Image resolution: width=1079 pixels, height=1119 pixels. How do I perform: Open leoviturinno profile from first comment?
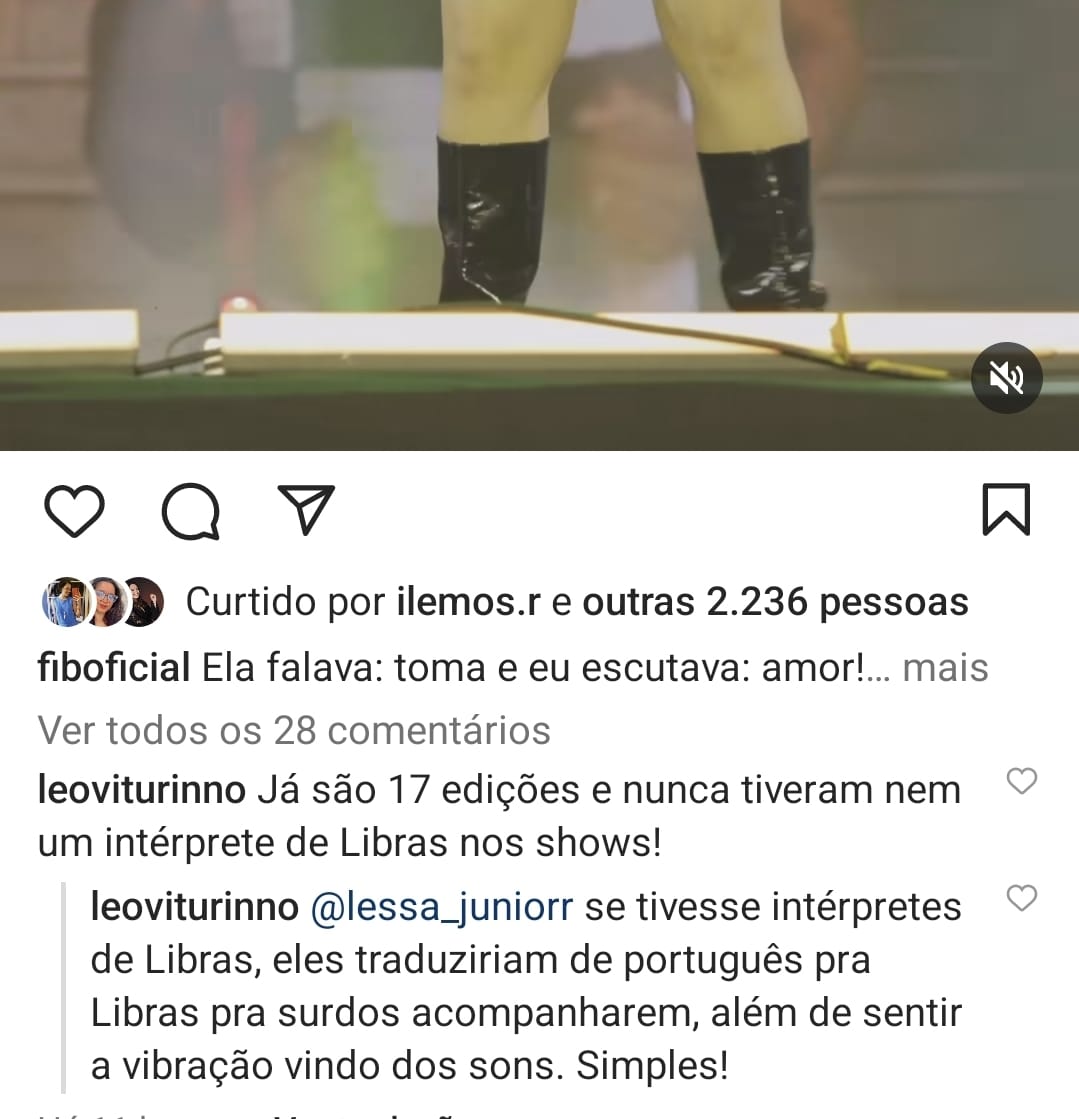(x=141, y=790)
